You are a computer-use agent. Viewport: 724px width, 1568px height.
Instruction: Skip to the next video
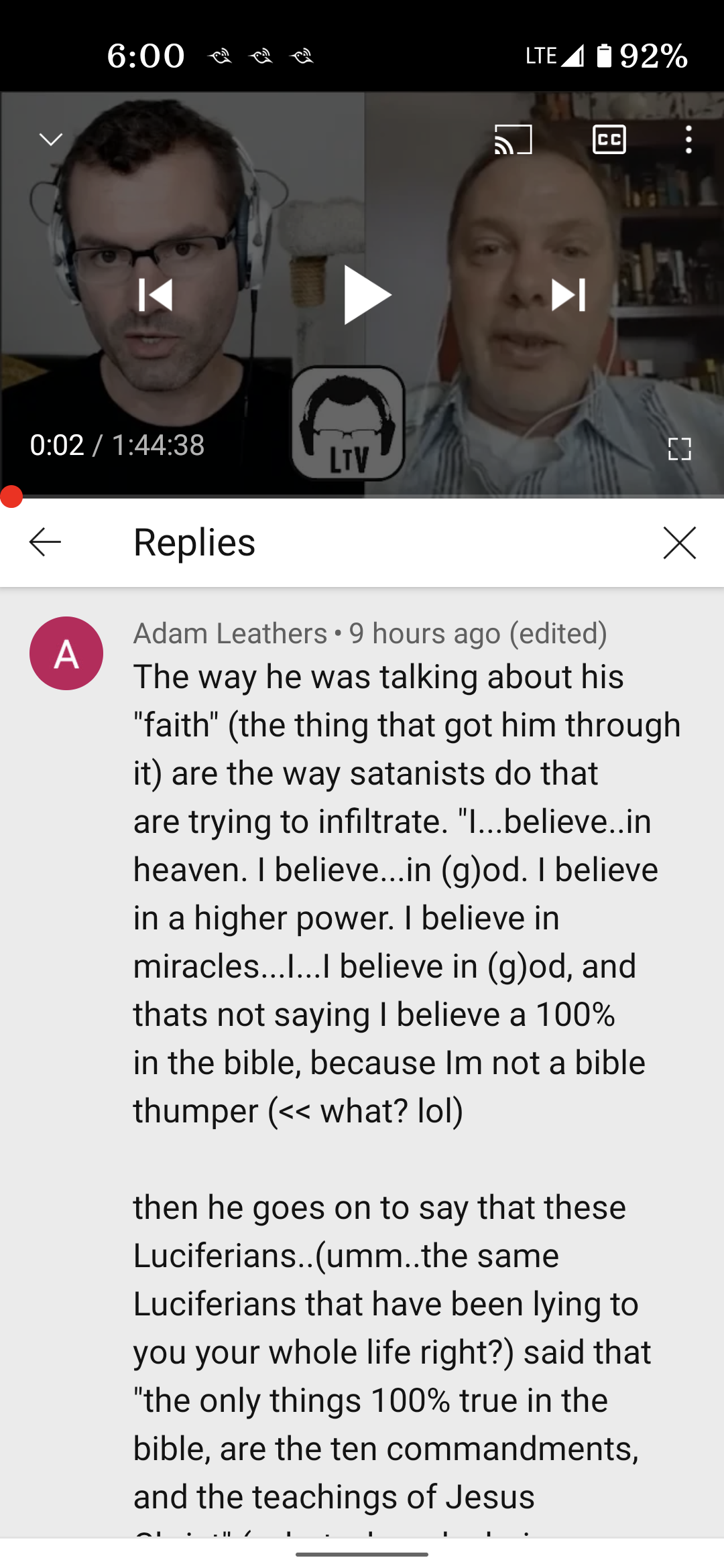568,295
